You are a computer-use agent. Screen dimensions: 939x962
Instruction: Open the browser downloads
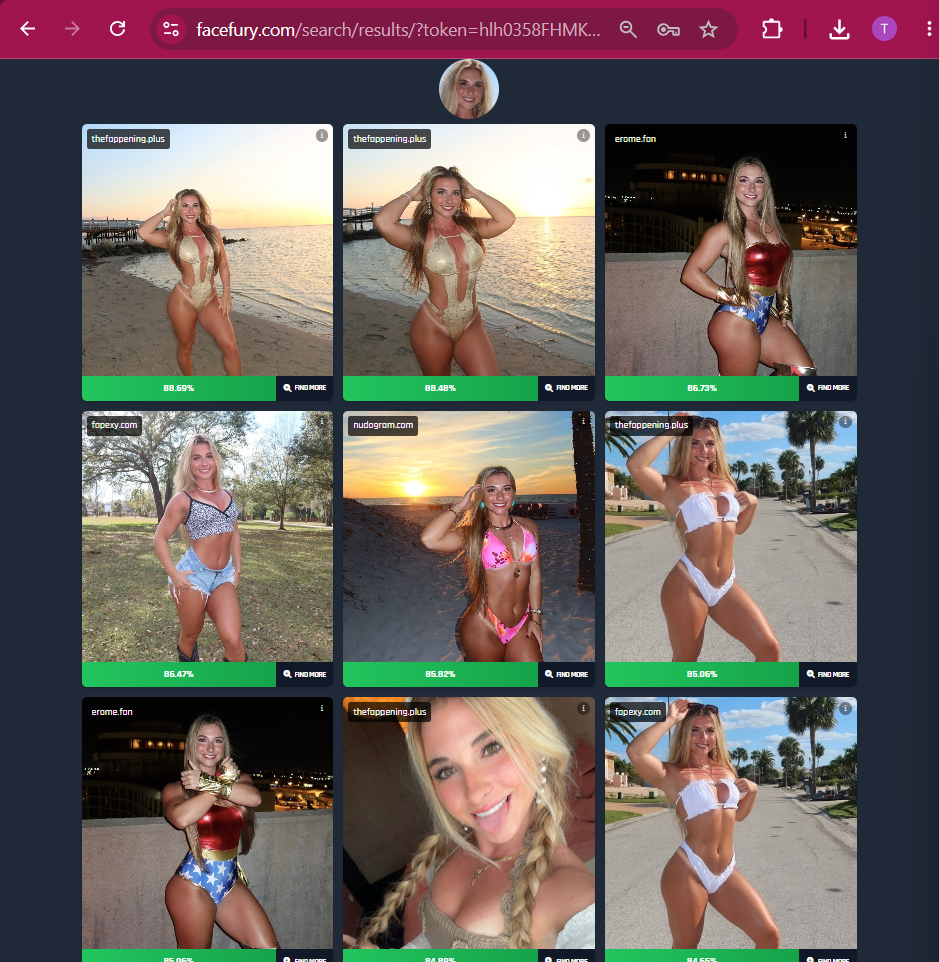(839, 29)
